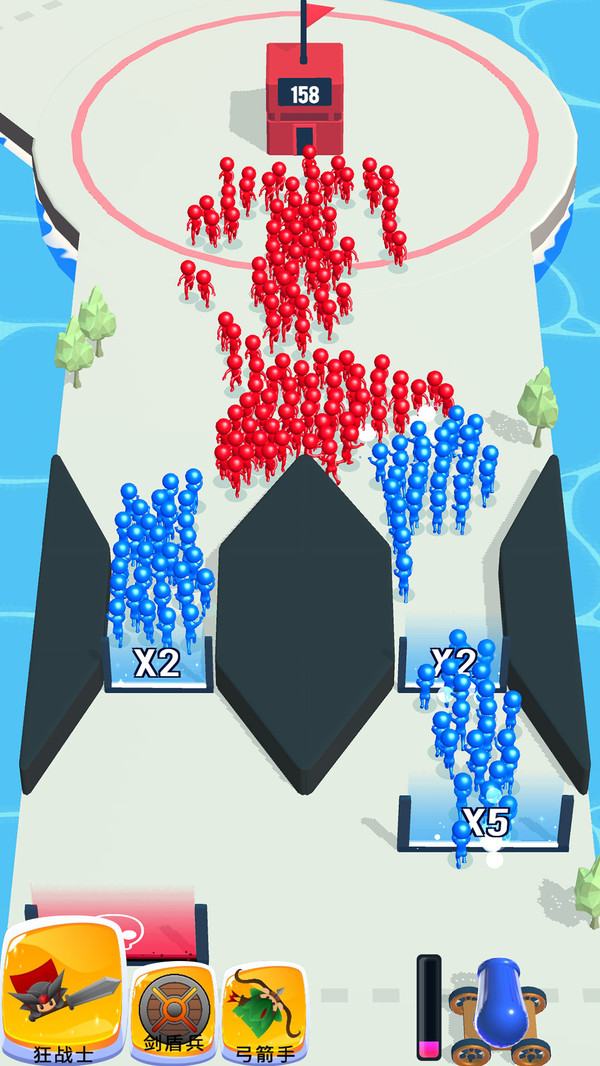
Task: Choose the 剑盾兵 sword-shield unit
Action: (x=173, y=1012)
